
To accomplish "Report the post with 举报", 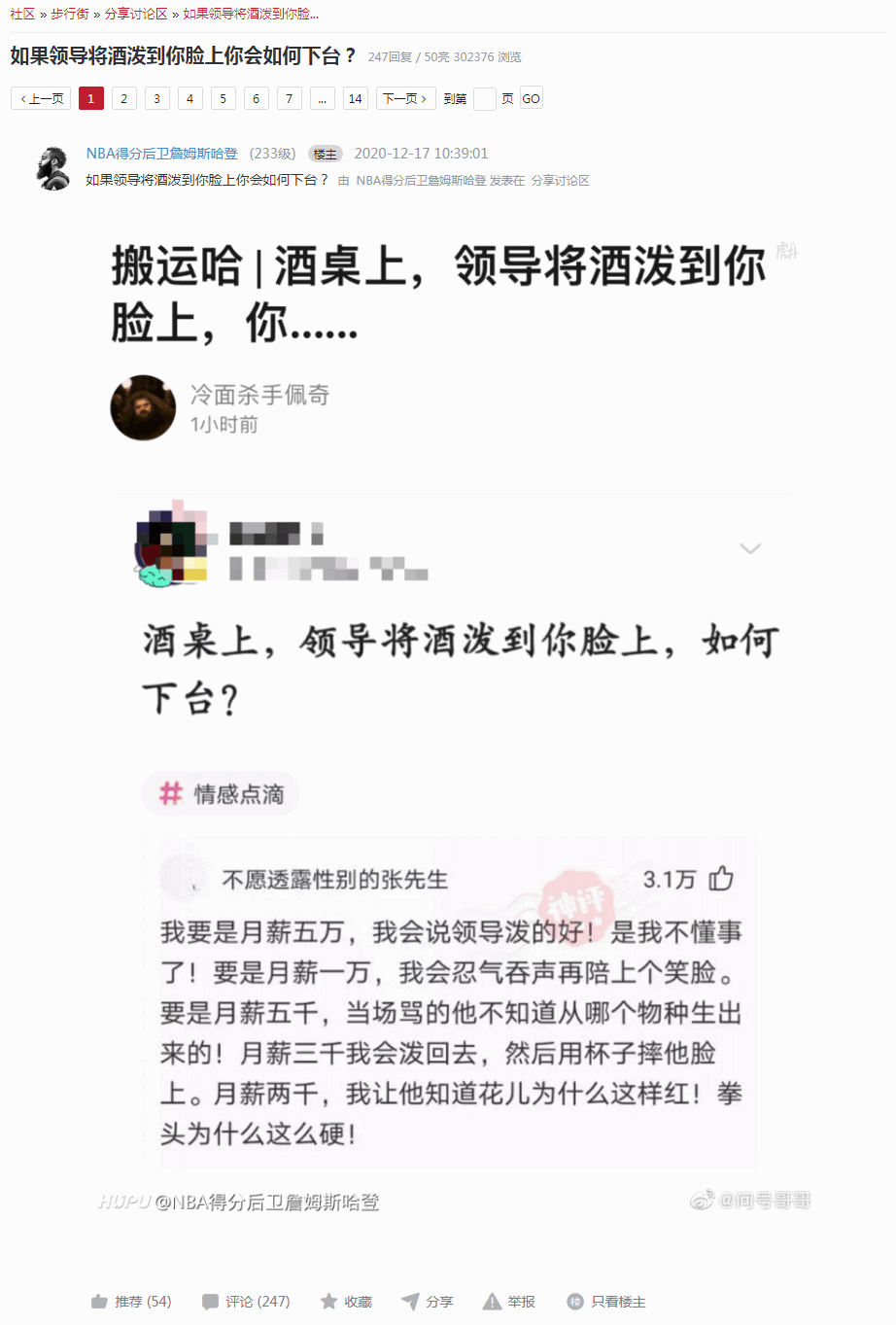I will coord(510,1301).
